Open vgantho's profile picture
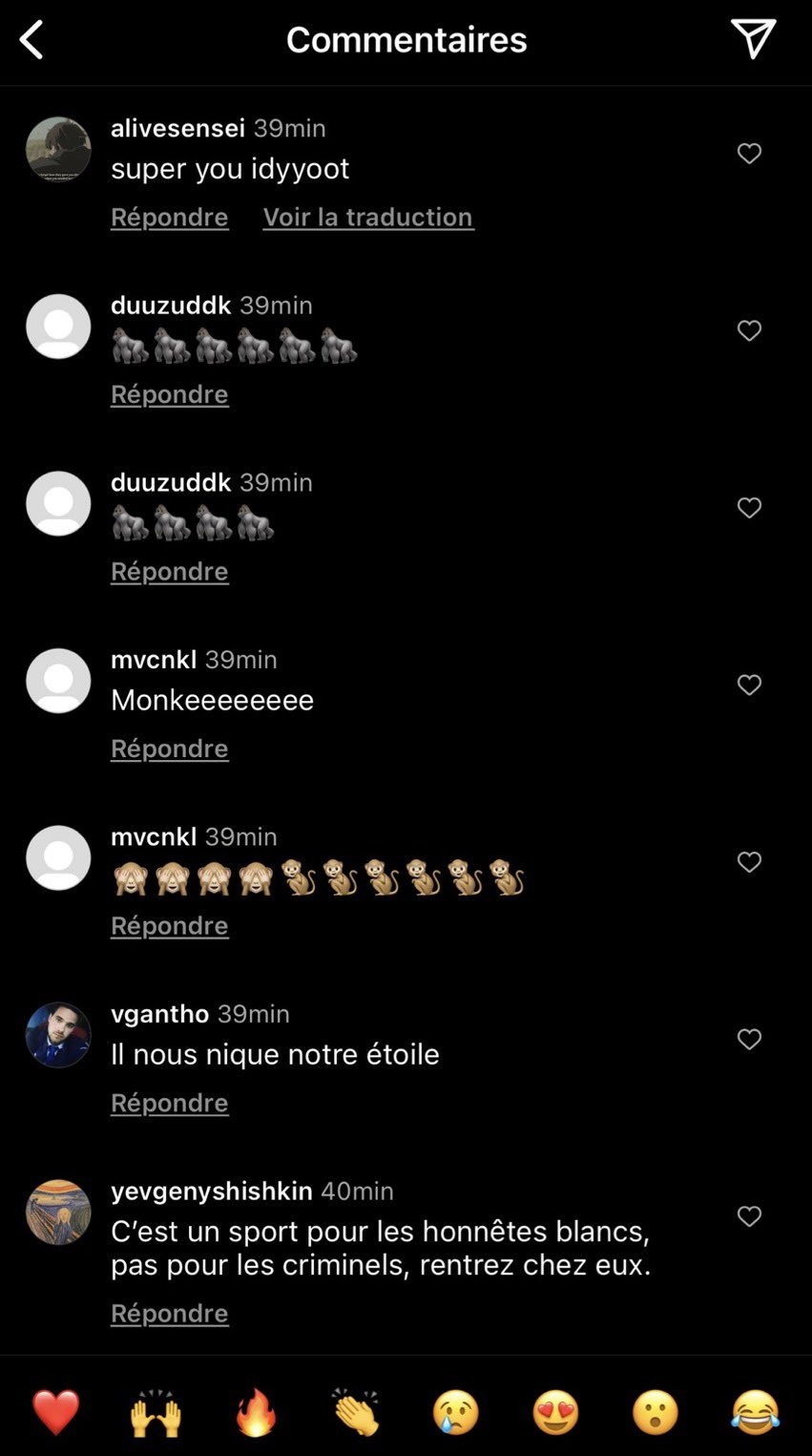 pyautogui.click(x=58, y=1035)
